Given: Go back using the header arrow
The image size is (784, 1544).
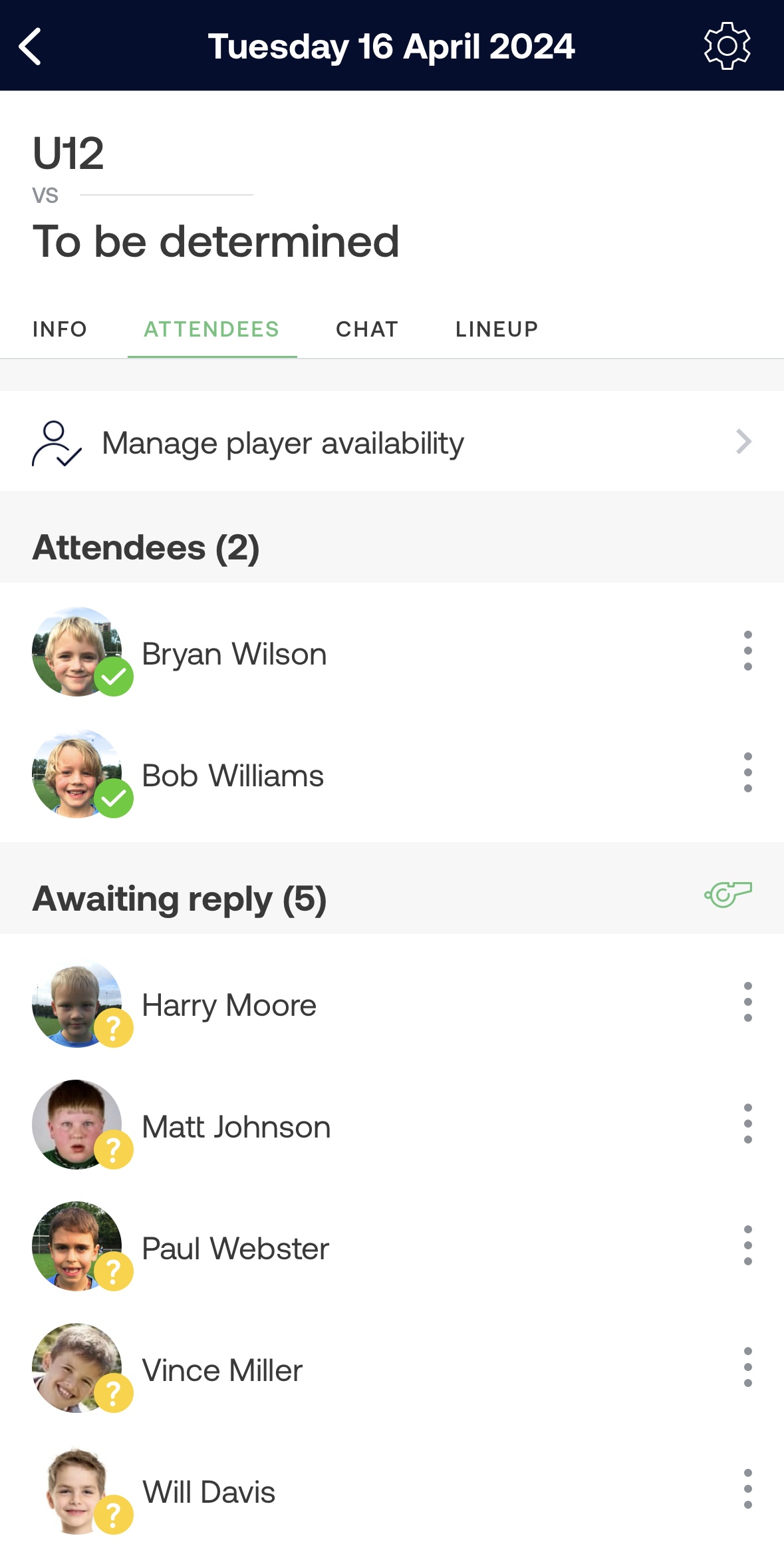Looking at the screenshot, I should [31, 46].
